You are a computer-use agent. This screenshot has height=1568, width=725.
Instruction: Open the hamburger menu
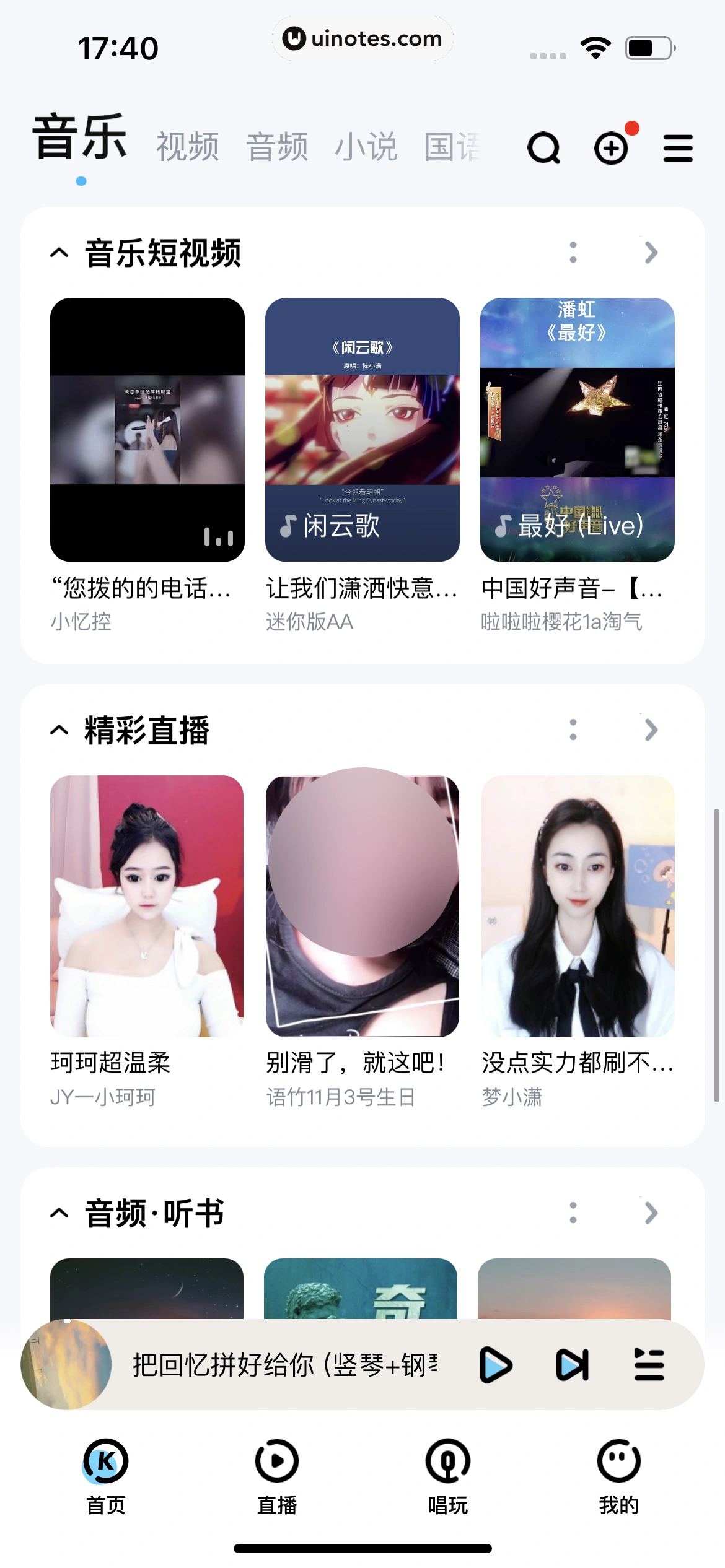click(678, 148)
